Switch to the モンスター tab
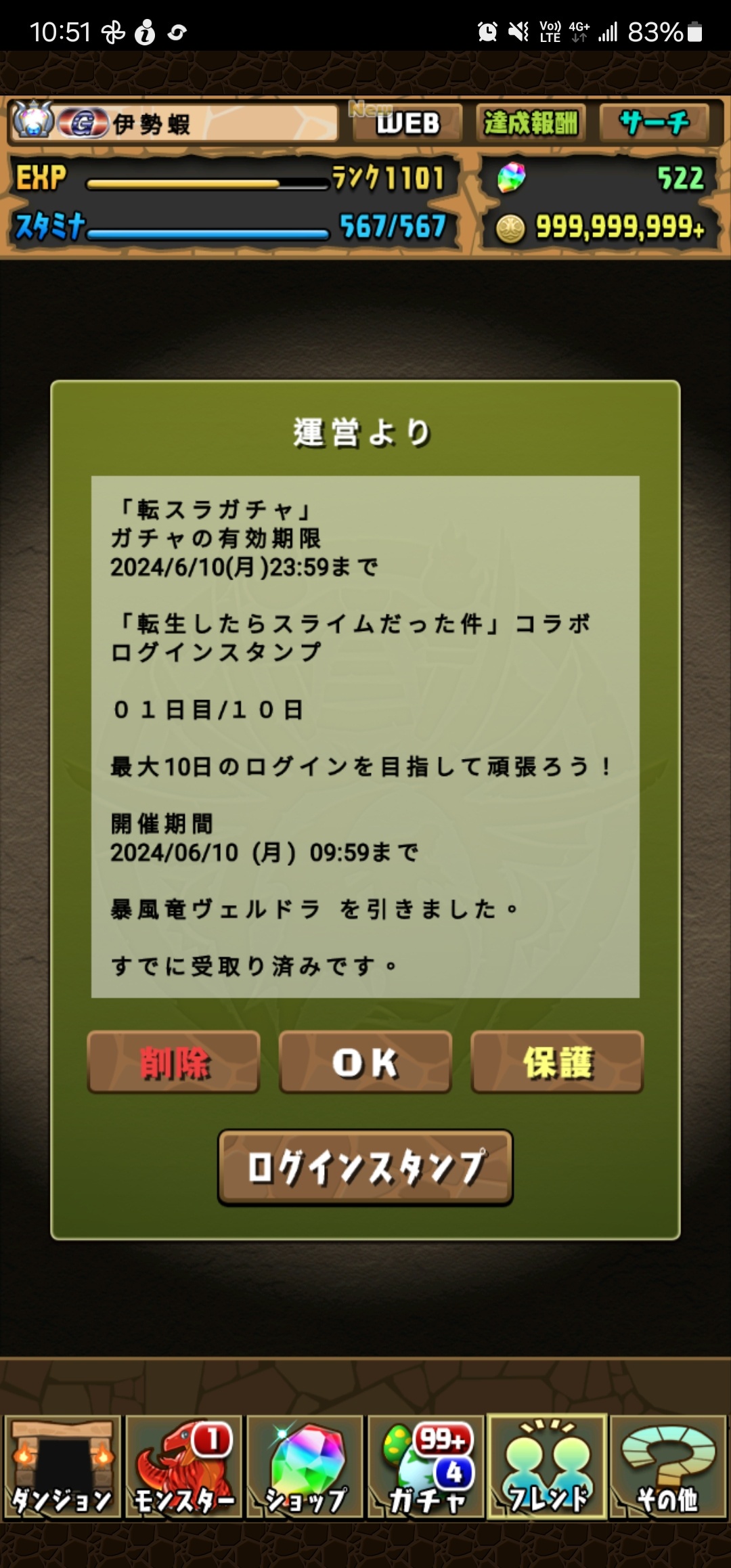Viewport: 731px width, 1568px height. click(184, 1466)
